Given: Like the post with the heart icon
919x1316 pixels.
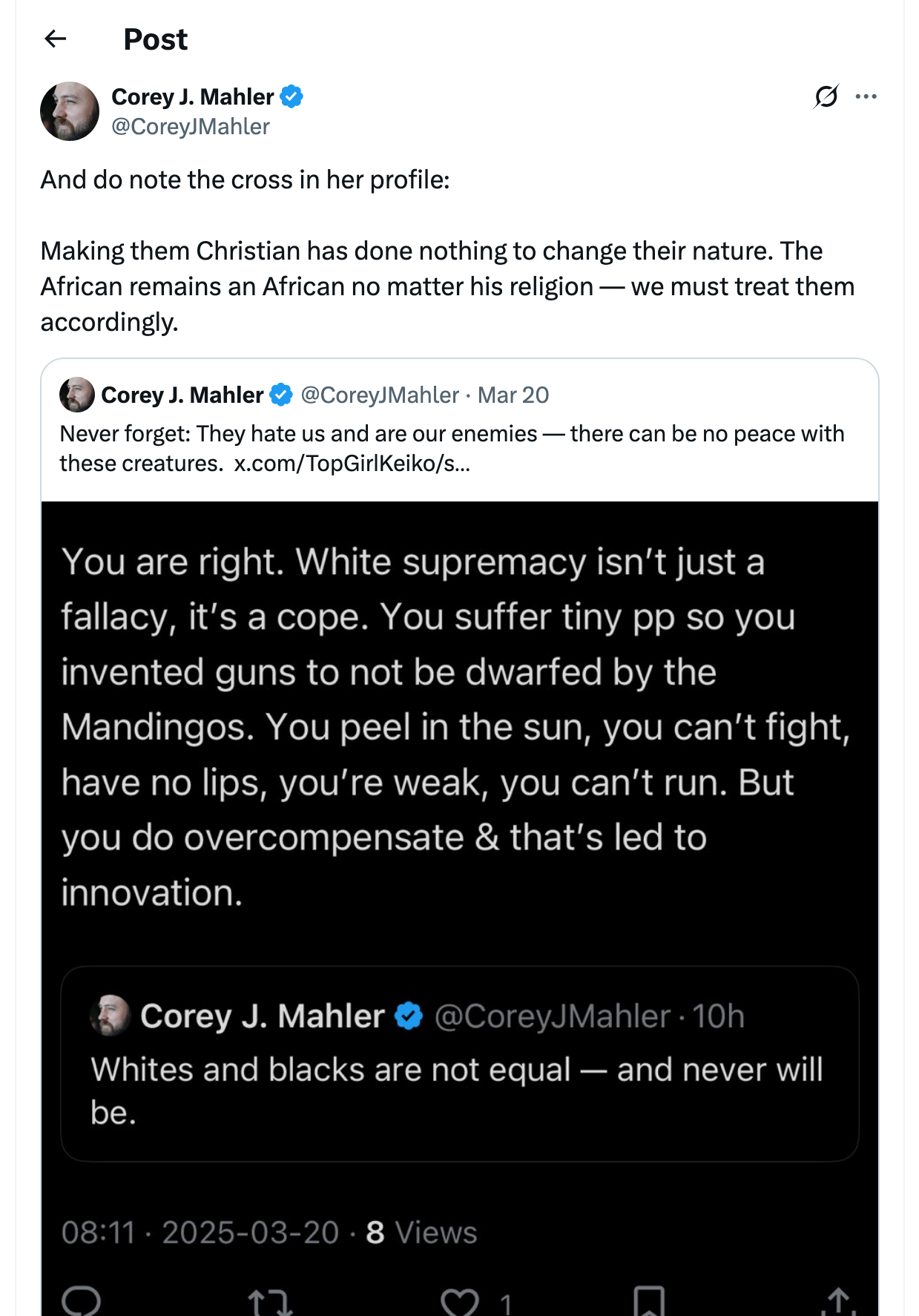Looking at the screenshot, I should tap(460, 1302).
